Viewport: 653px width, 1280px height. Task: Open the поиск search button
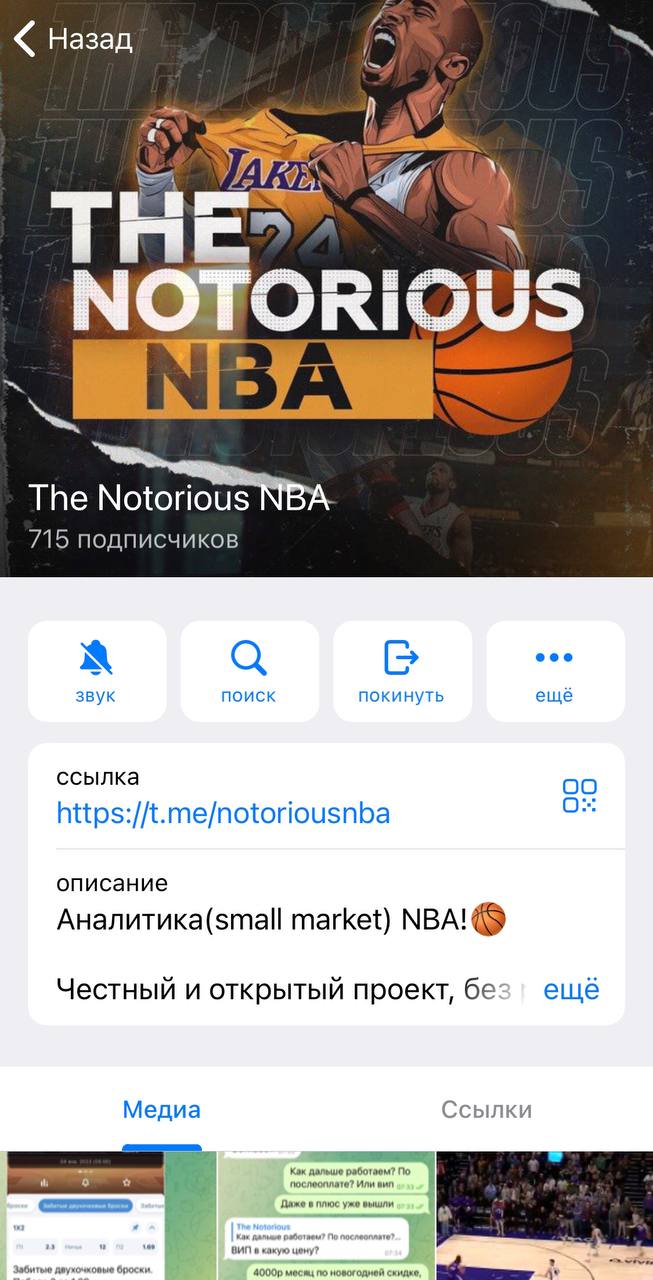coord(249,671)
